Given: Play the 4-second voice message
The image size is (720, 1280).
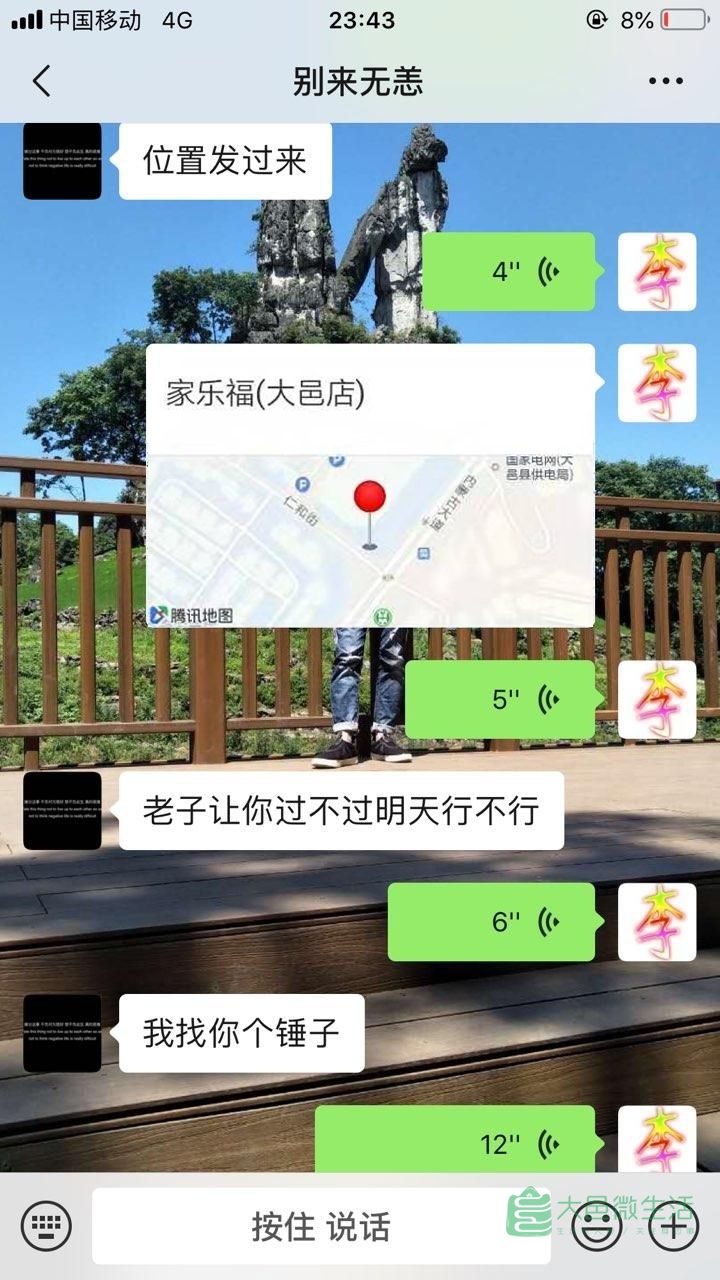Looking at the screenshot, I should click(x=508, y=272).
